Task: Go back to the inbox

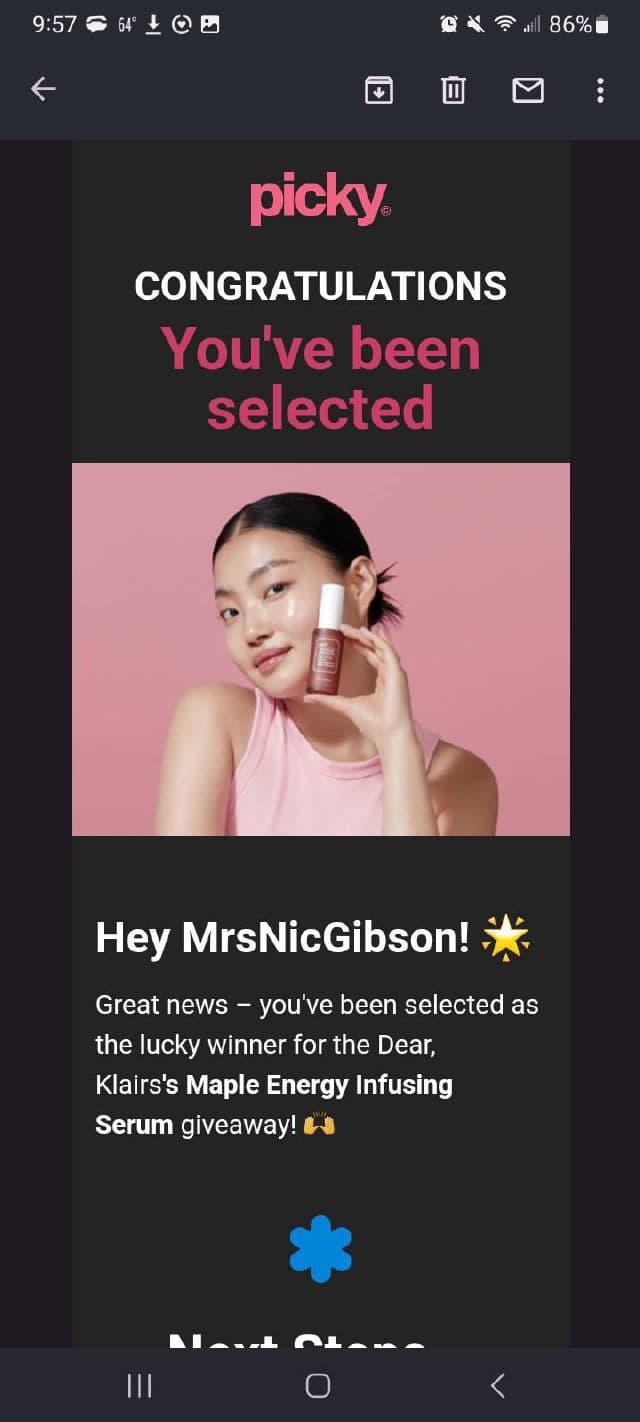Action: (43, 90)
